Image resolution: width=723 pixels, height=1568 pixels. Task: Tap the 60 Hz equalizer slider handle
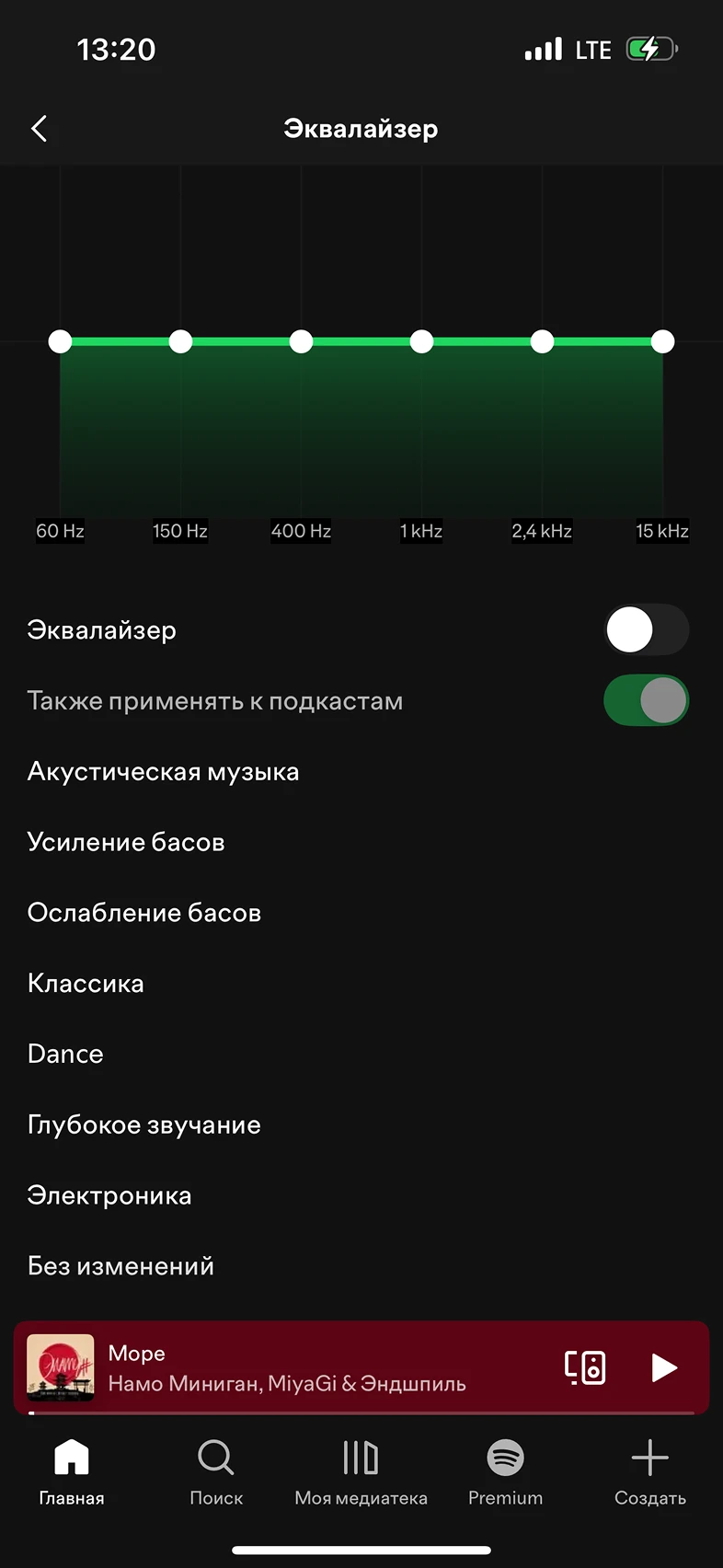pyautogui.click(x=60, y=341)
